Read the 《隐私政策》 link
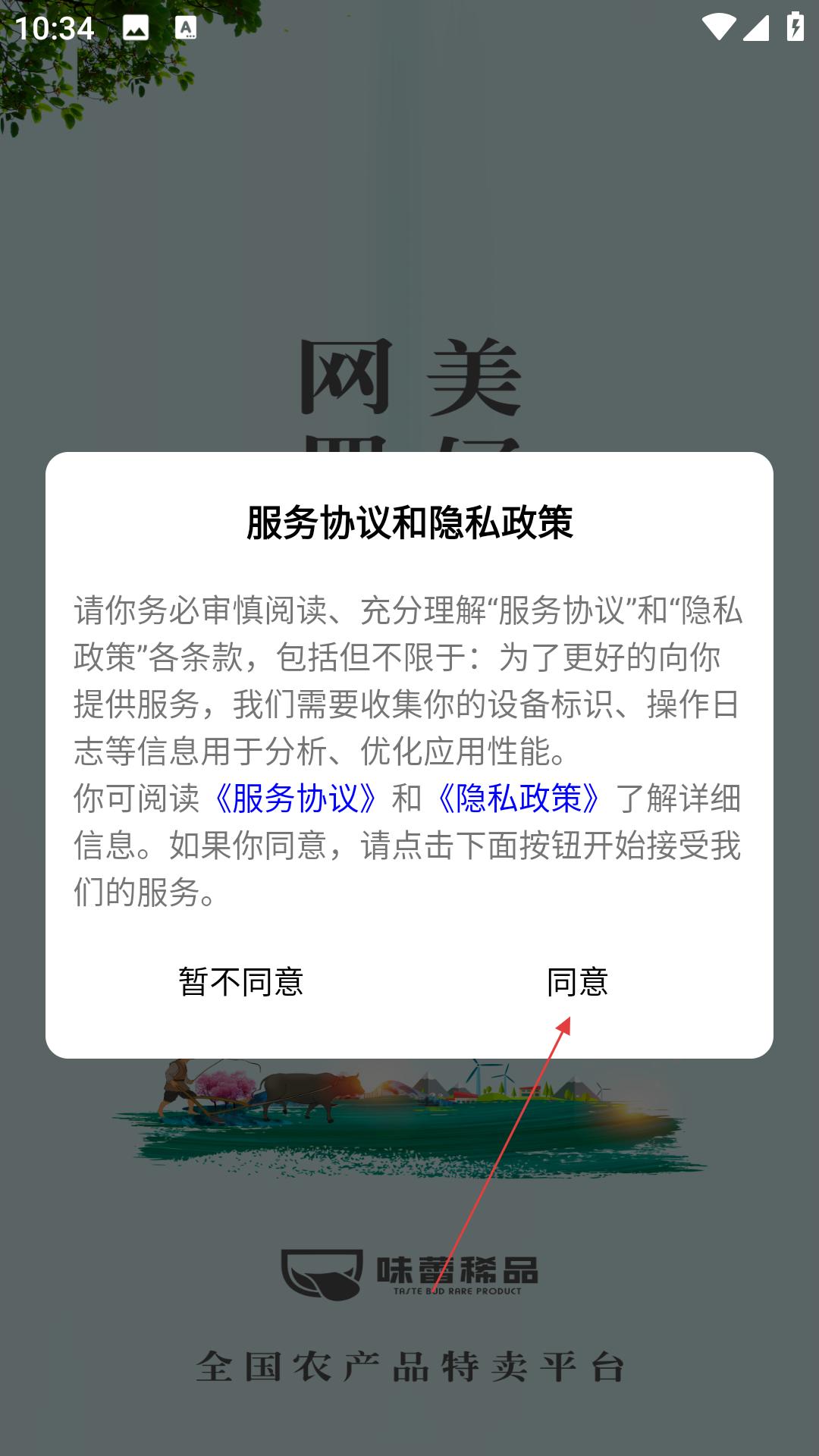Viewport: 819px width, 1456px height. [x=519, y=798]
